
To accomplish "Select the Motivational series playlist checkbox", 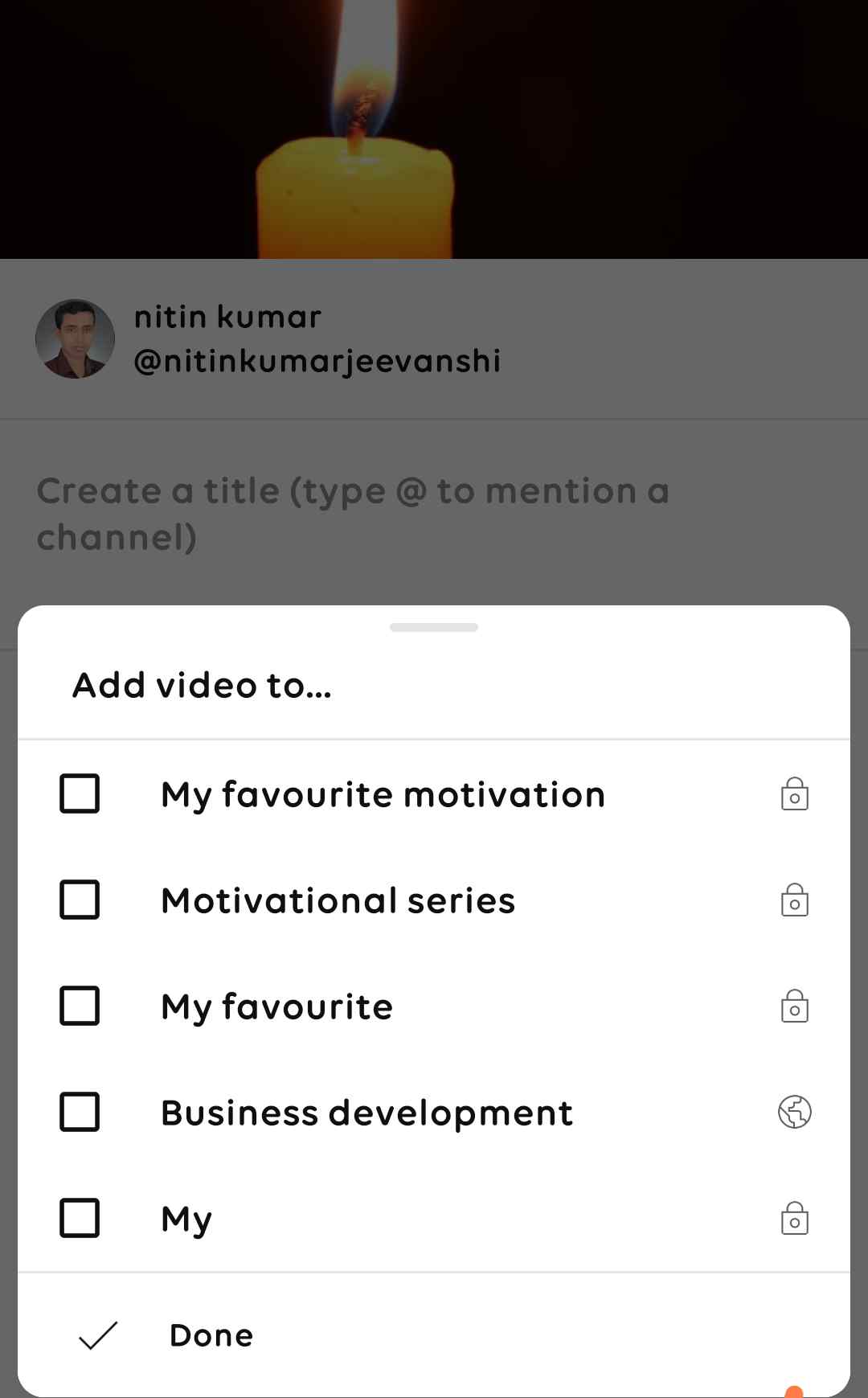I will pyautogui.click(x=80, y=900).
